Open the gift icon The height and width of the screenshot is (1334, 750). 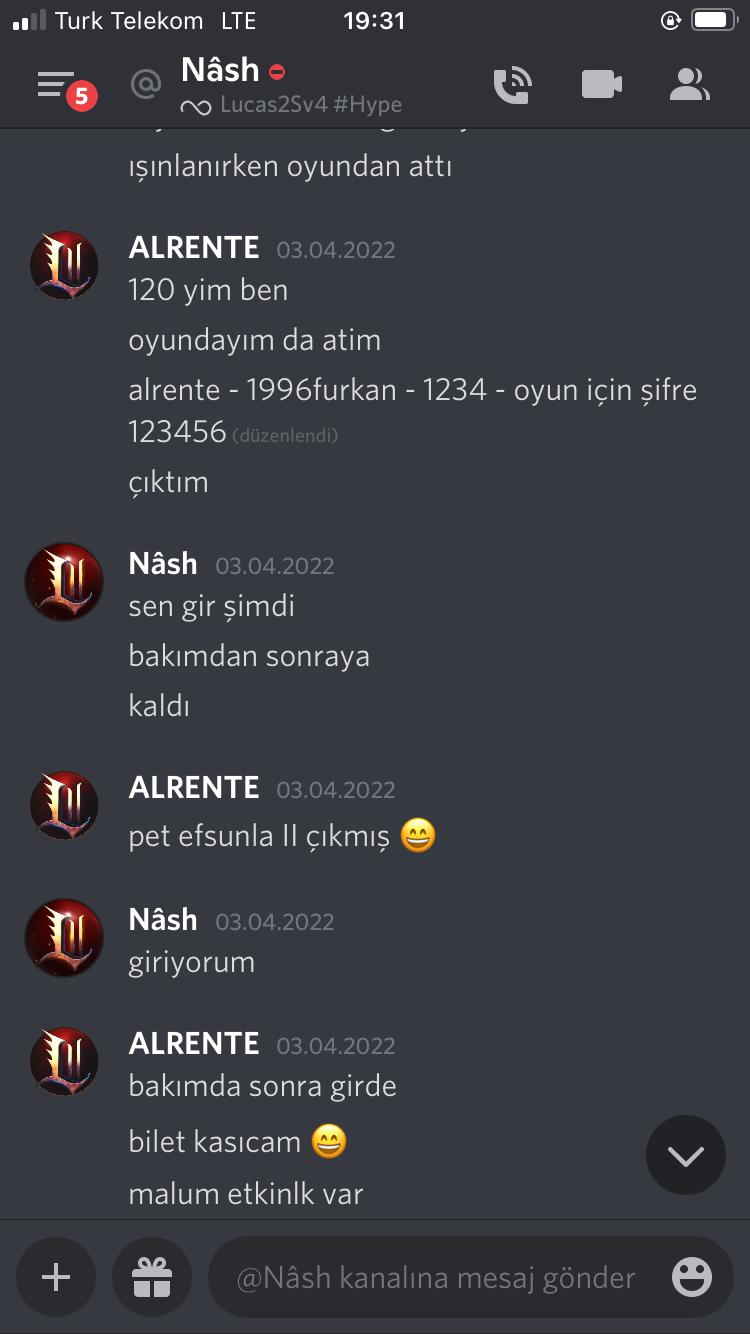coord(152,1277)
